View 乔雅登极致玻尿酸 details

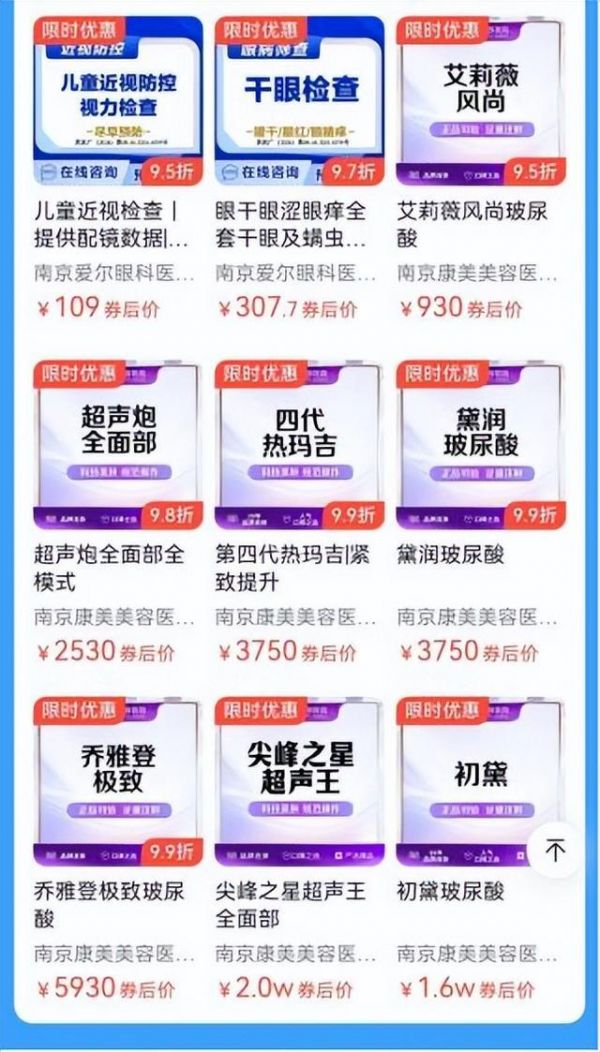click(x=117, y=850)
